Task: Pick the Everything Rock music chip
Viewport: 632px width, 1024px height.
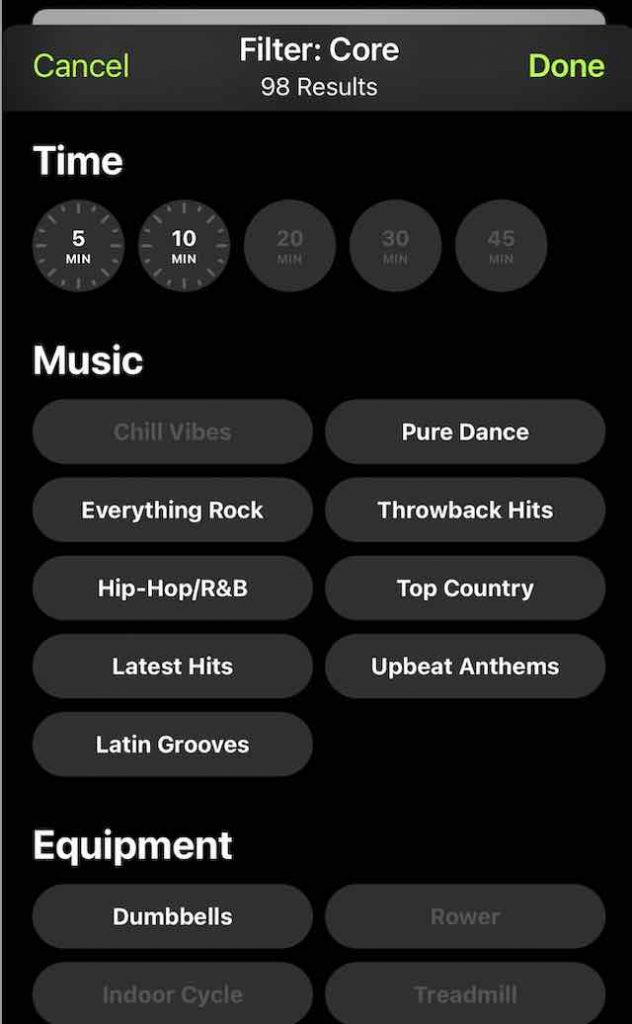Action: click(x=172, y=510)
